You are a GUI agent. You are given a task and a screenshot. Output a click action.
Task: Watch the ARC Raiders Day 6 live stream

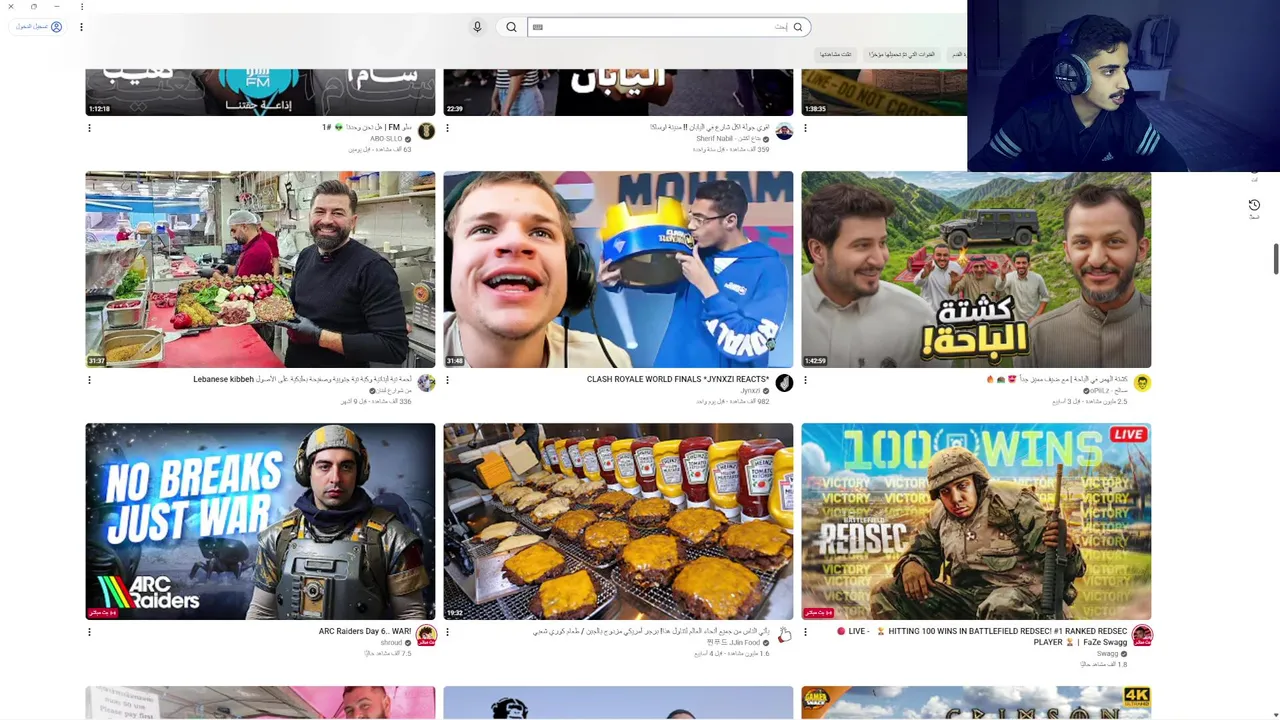click(260, 521)
